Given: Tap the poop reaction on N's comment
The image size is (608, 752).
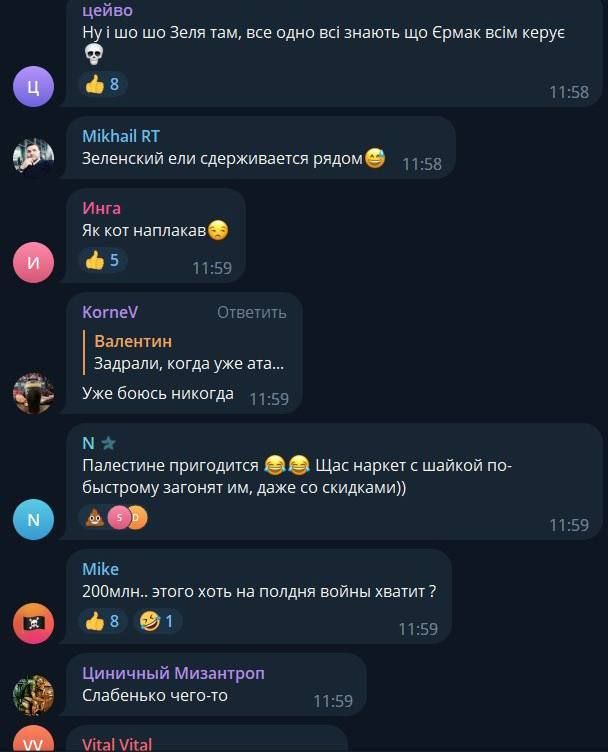Looking at the screenshot, I should tap(92, 517).
